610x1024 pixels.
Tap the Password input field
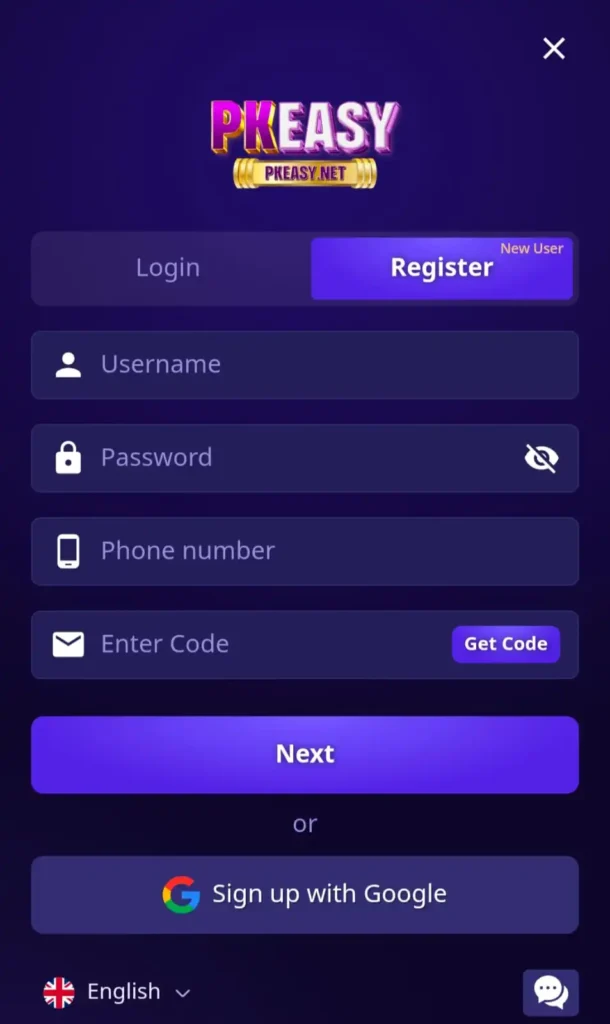300,458
